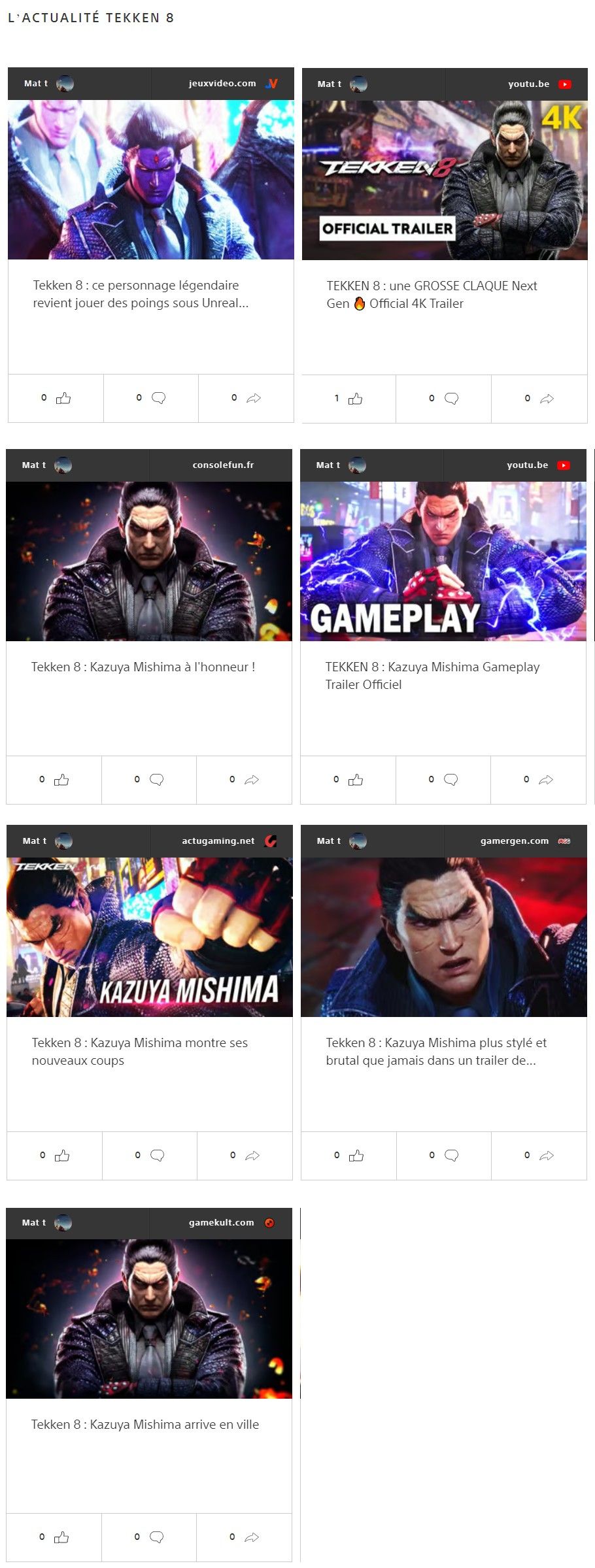Open the Kazuya Mishima arrive en ville article
This screenshot has height=1568, width=595.
point(145,1424)
